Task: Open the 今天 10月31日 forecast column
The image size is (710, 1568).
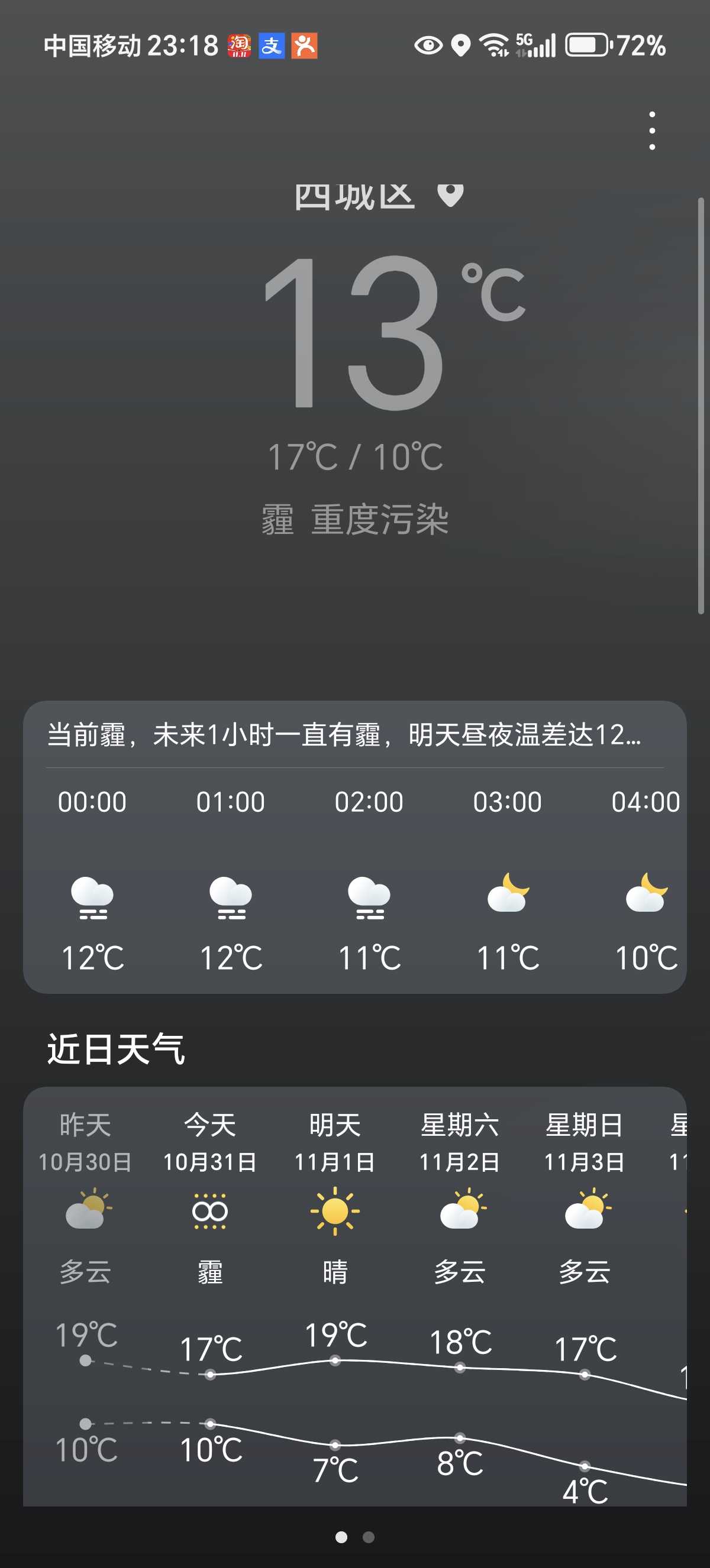Action: [x=210, y=1303]
